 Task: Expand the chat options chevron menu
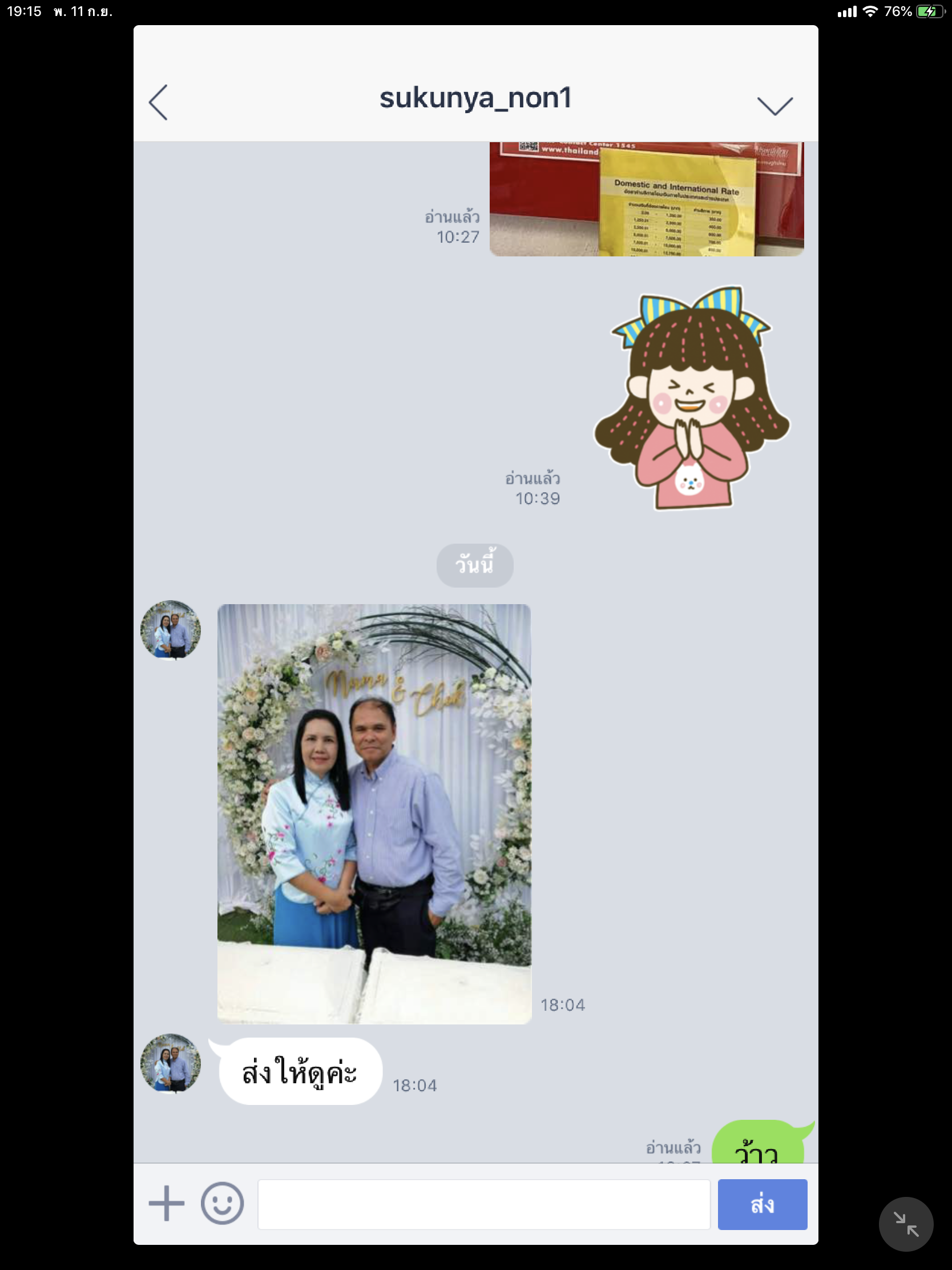pos(774,105)
